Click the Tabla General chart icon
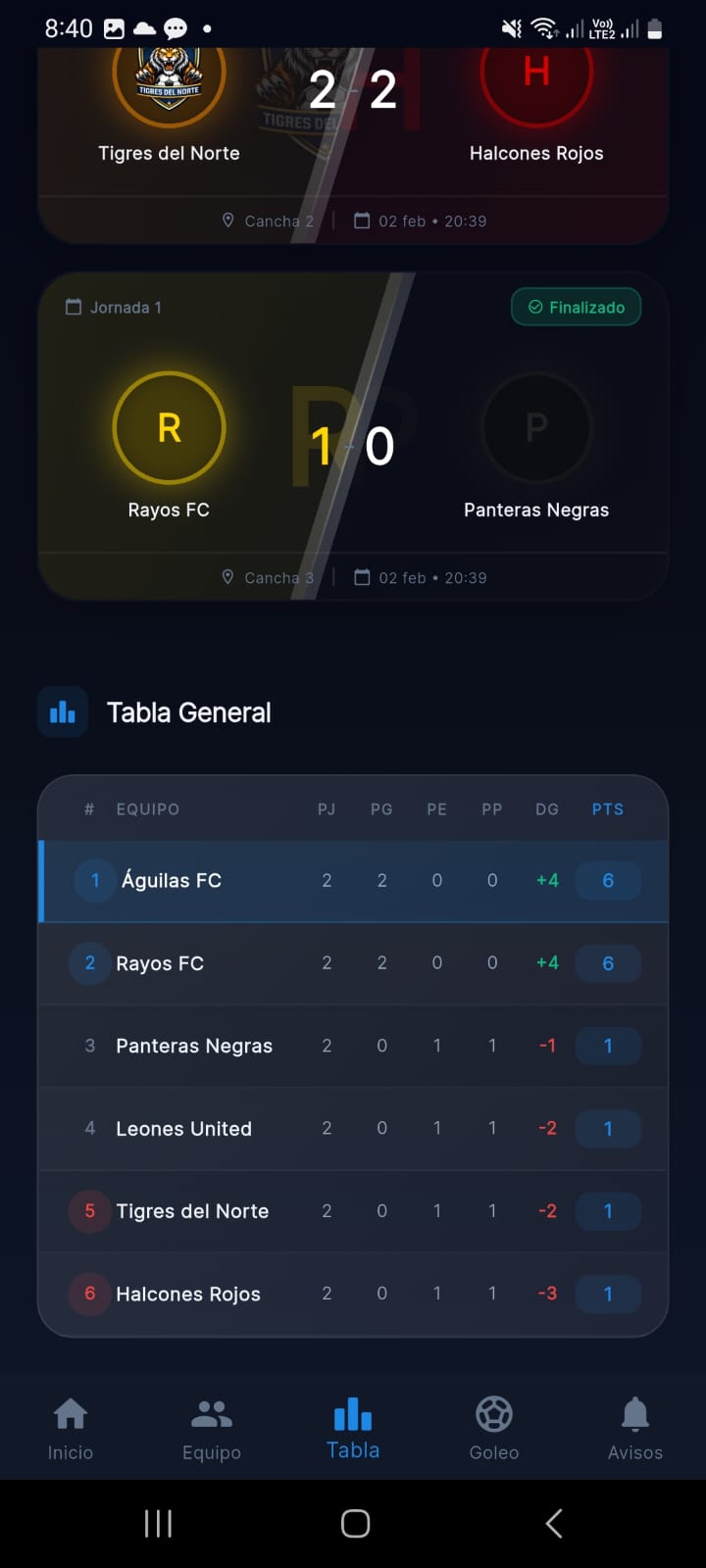The width and height of the screenshot is (706, 1568). tap(62, 711)
